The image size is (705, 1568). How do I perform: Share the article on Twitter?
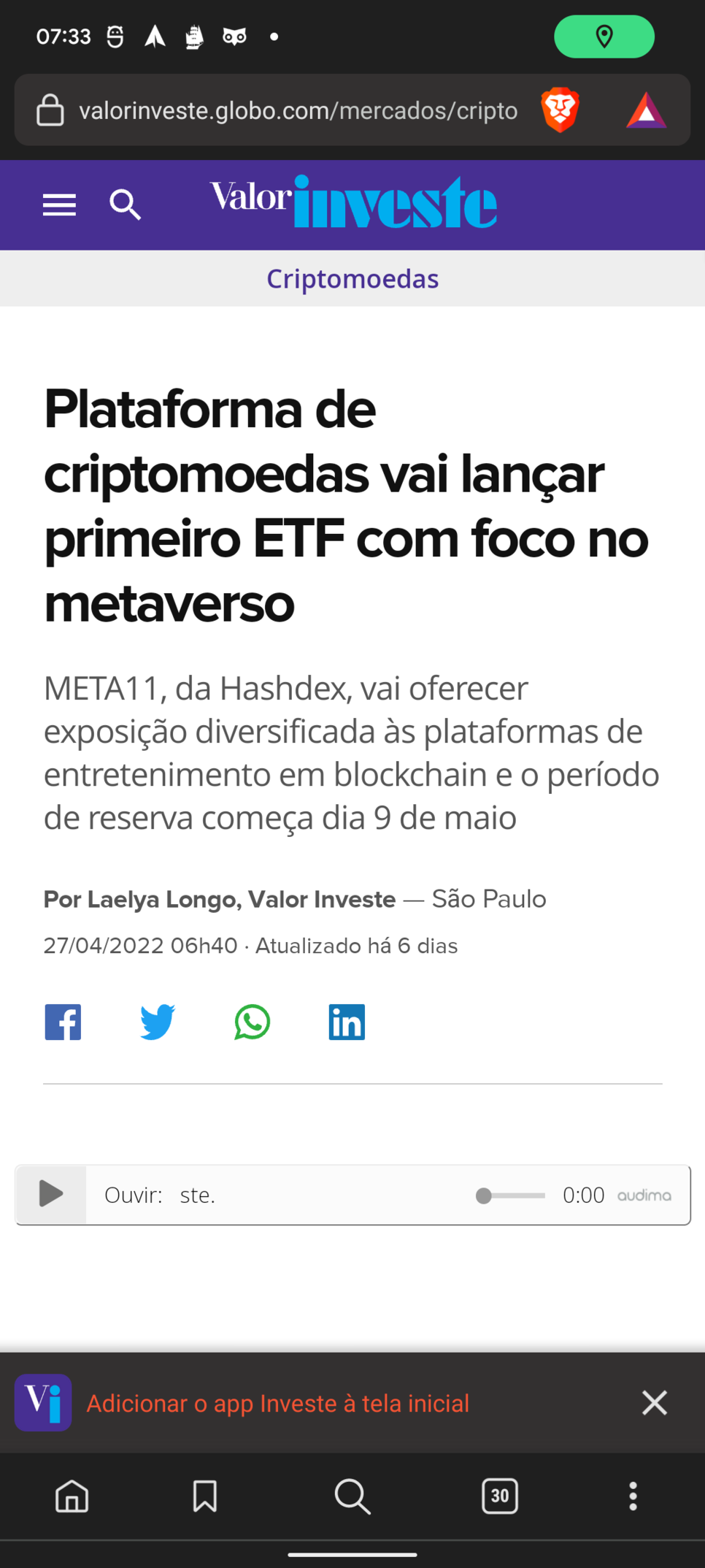tap(158, 1022)
